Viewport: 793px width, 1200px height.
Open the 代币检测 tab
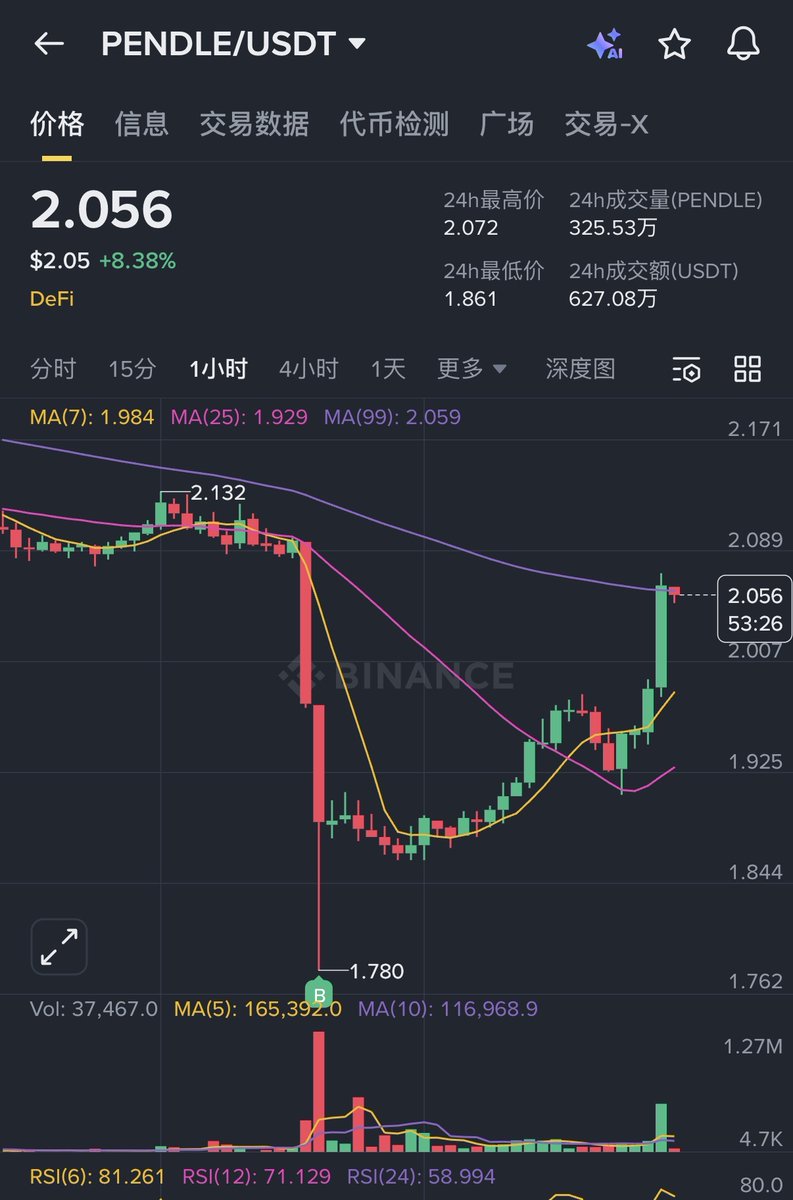click(394, 124)
